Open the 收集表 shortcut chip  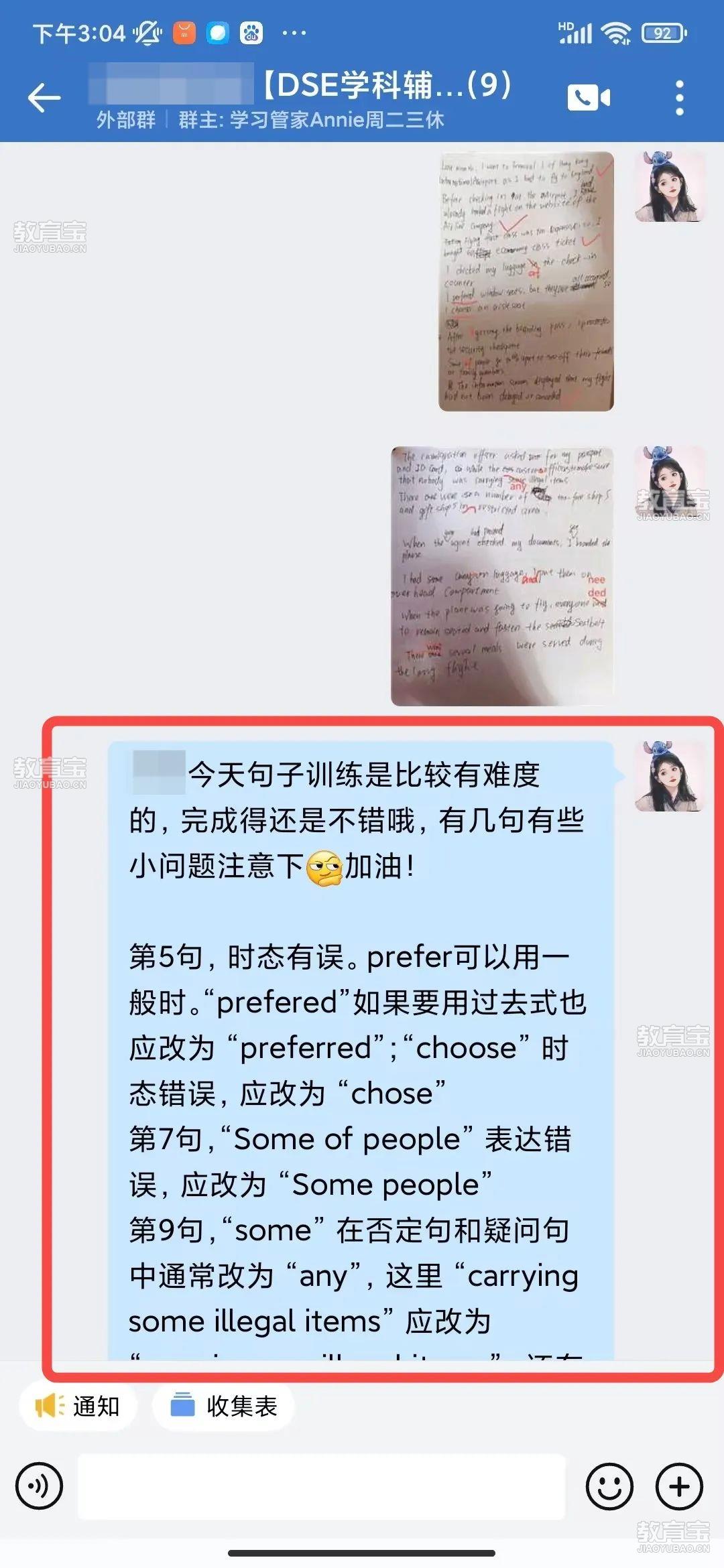224,1406
